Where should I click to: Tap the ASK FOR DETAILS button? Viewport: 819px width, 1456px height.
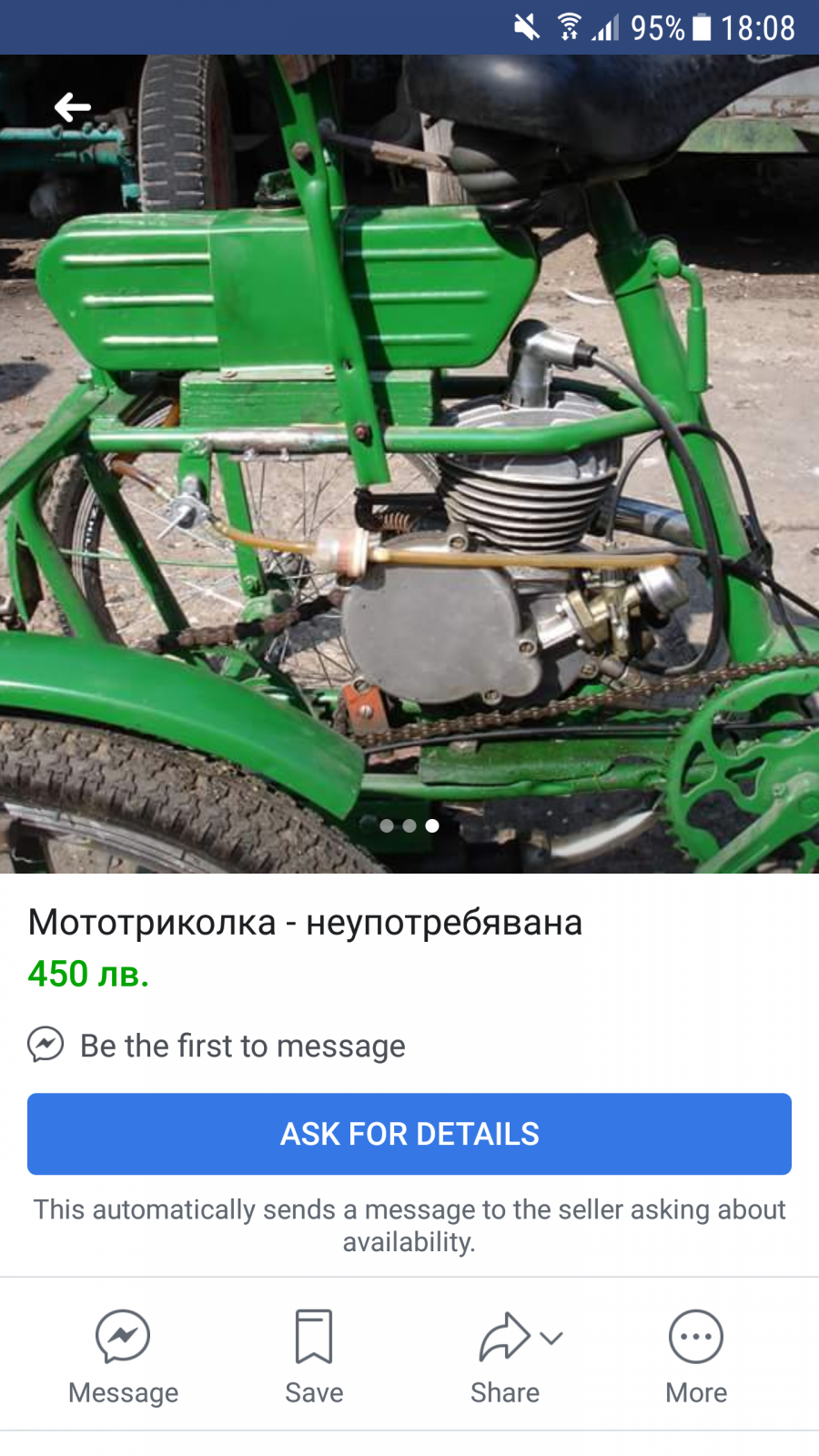click(x=409, y=1134)
